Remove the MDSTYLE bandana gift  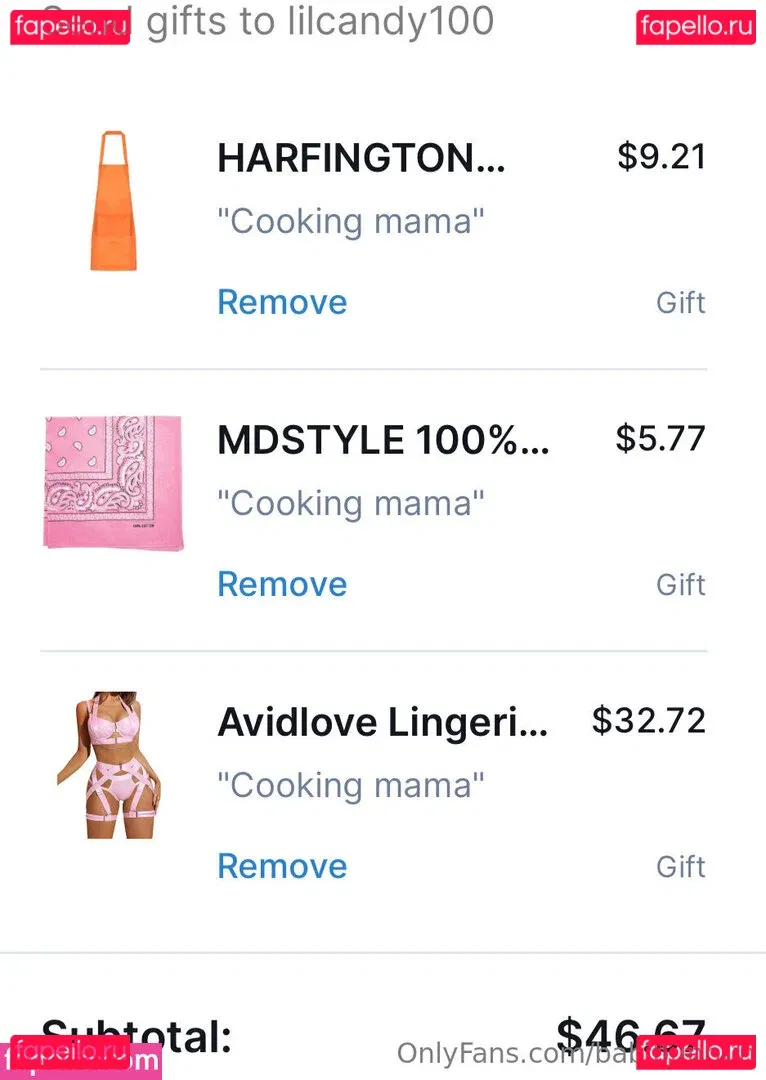point(282,585)
